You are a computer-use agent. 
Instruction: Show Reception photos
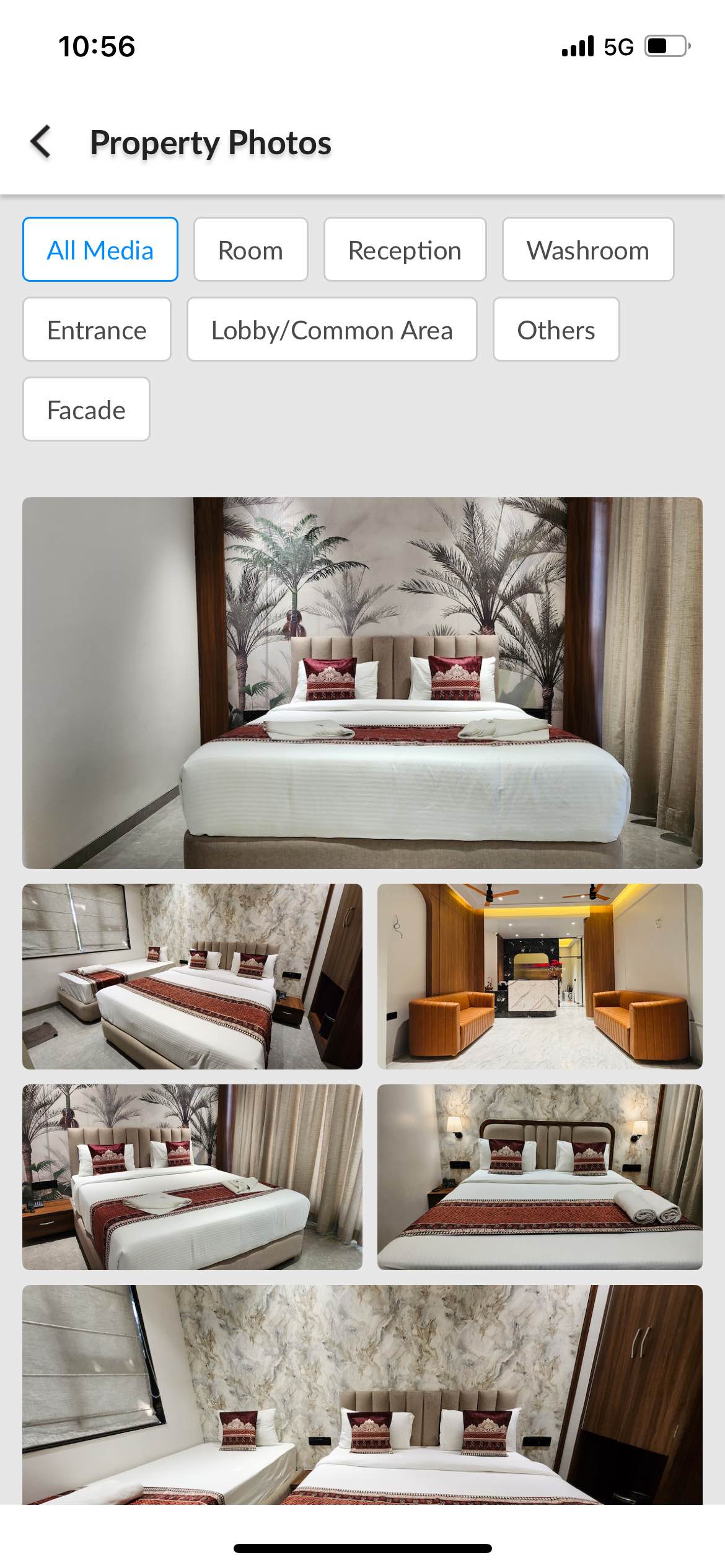tap(405, 250)
